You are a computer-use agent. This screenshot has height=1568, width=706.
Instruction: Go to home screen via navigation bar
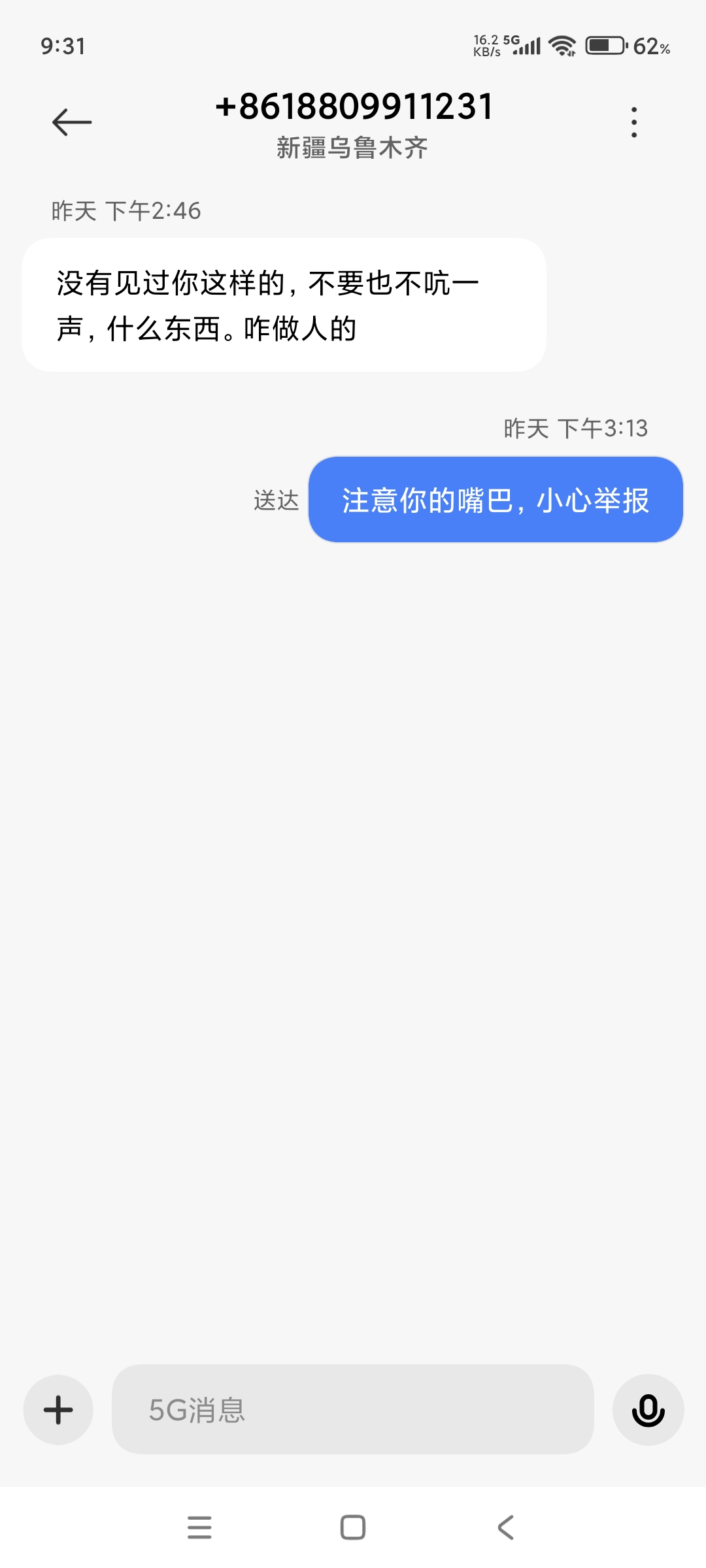(x=353, y=1527)
